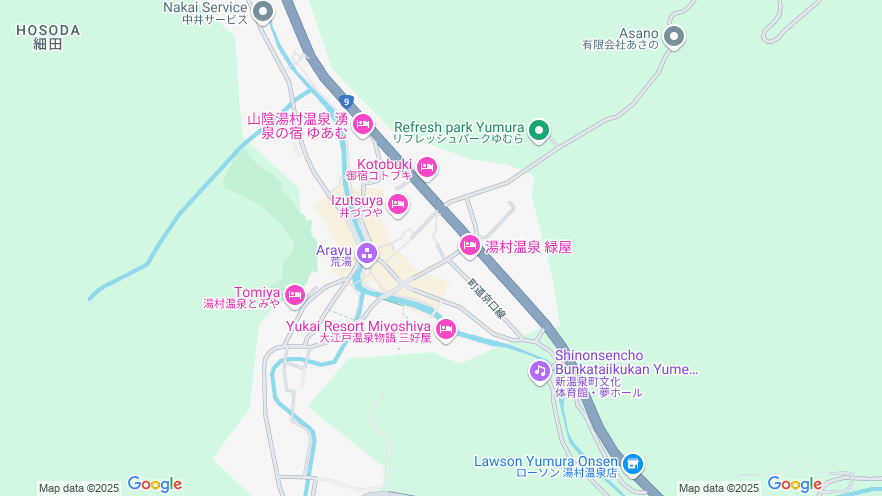
Task: Open the Nakai Service map marker
Action: (263, 12)
